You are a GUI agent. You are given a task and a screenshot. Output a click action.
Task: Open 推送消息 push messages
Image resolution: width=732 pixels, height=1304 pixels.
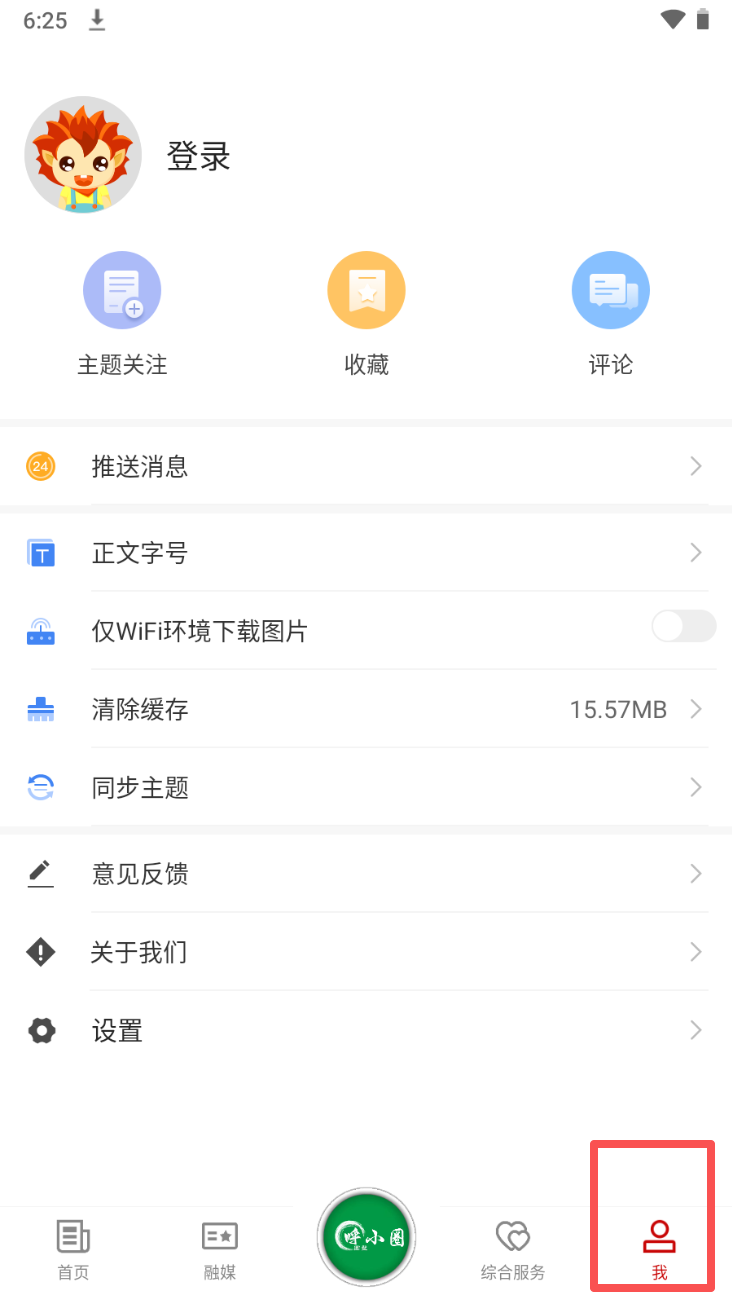(366, 466)
